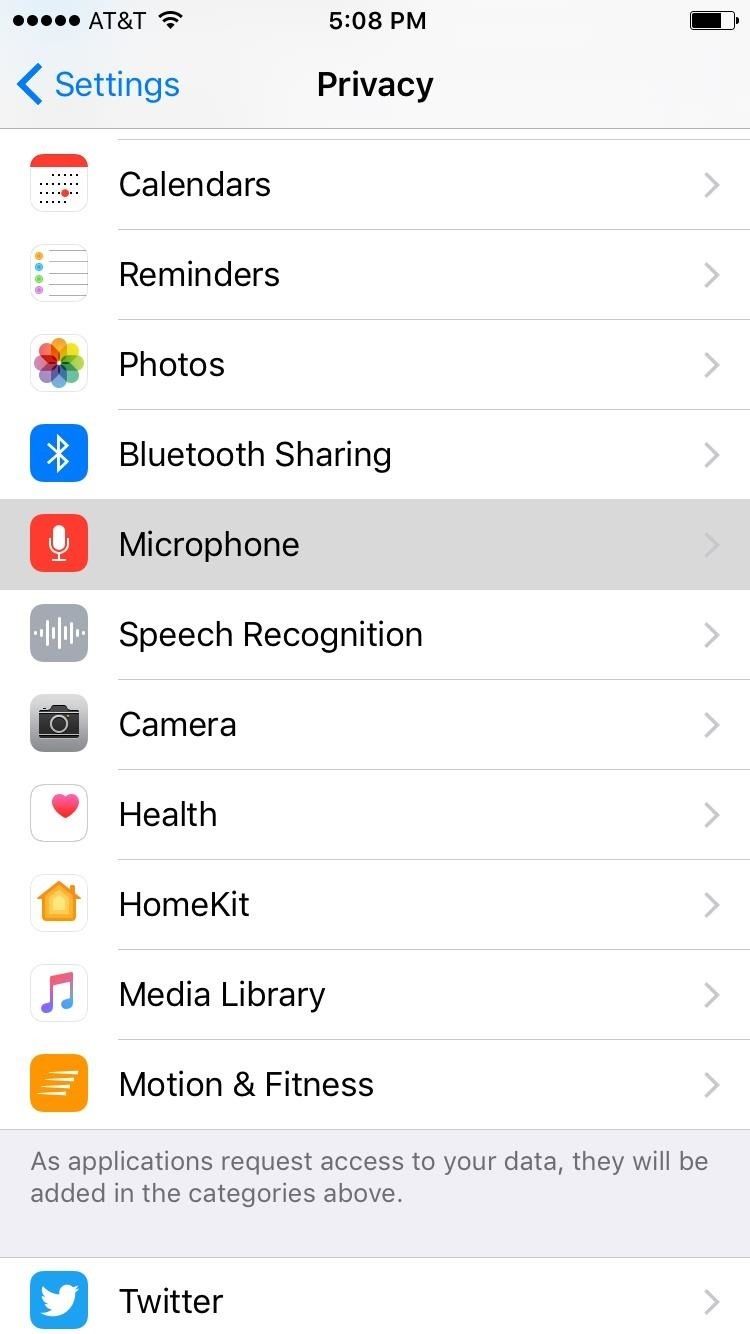The width and height of the screenshot is (750, 1334).
Task: Select the HomeKit house icon
Action: (58, 903)
